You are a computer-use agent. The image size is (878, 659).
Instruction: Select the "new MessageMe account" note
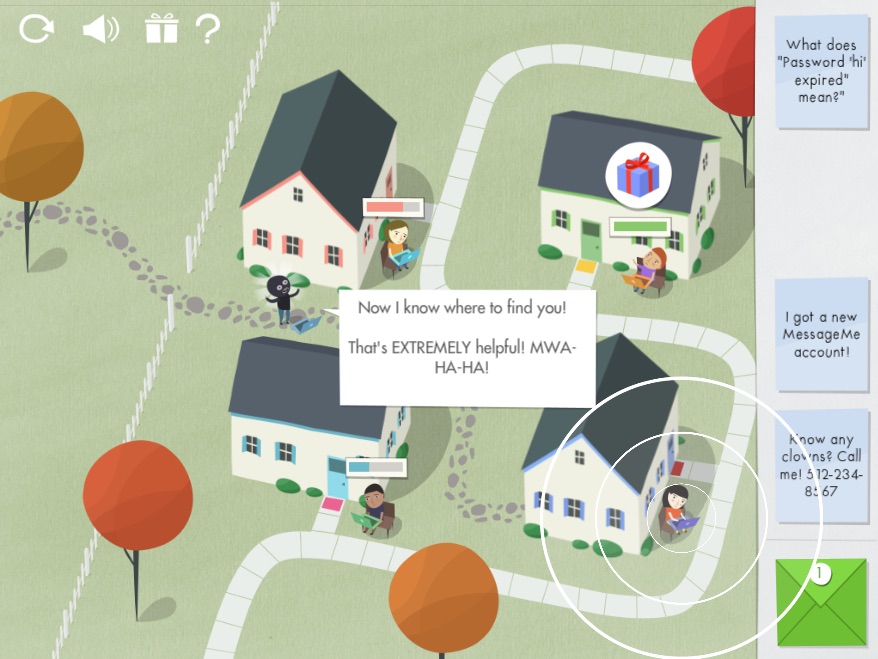coord(821,334)
